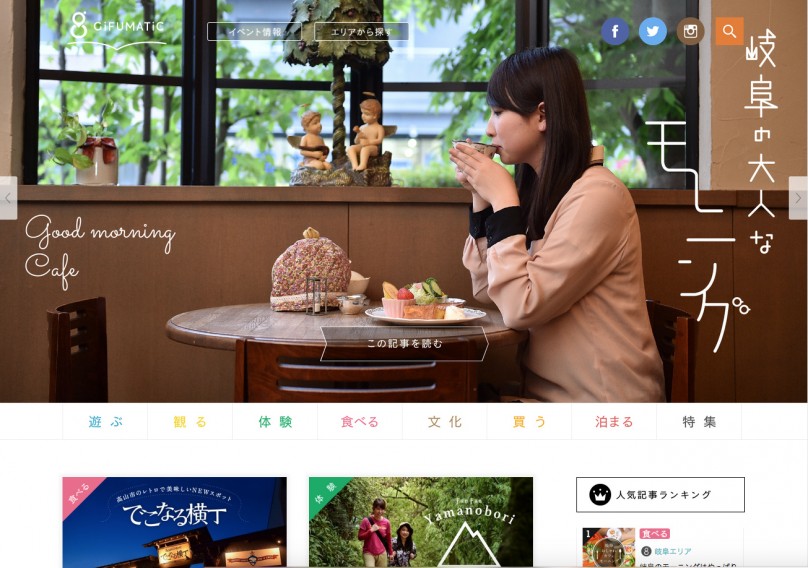Screen dimensions: 808x568
Task: Select the 体験 category
Action: pyautogui.click(x=275, y=422)
